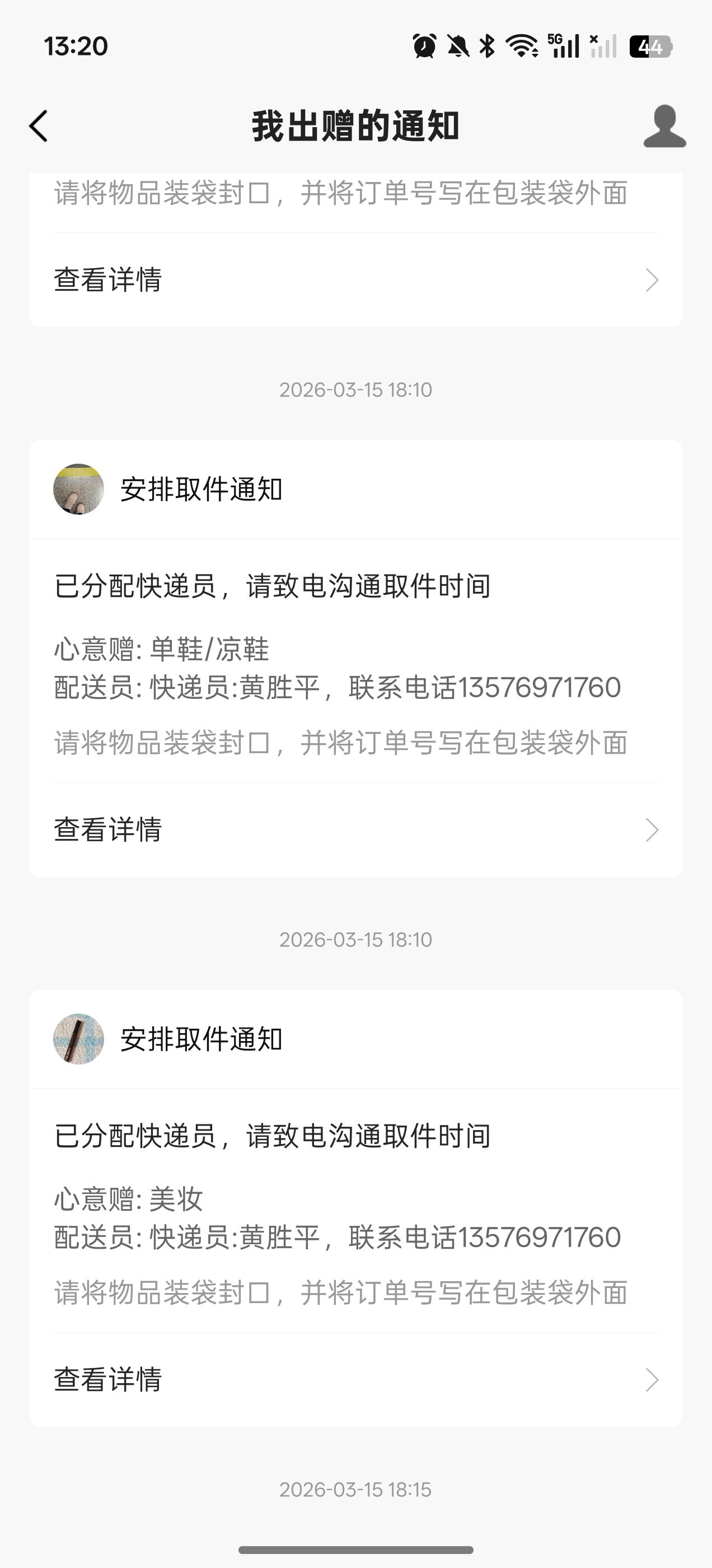Image resolution: width=712 pixels, height=1568 pixels.
Task: Open 查看详情 for the 单鞋/凉鞋 pickup notice
Action: 355,830
